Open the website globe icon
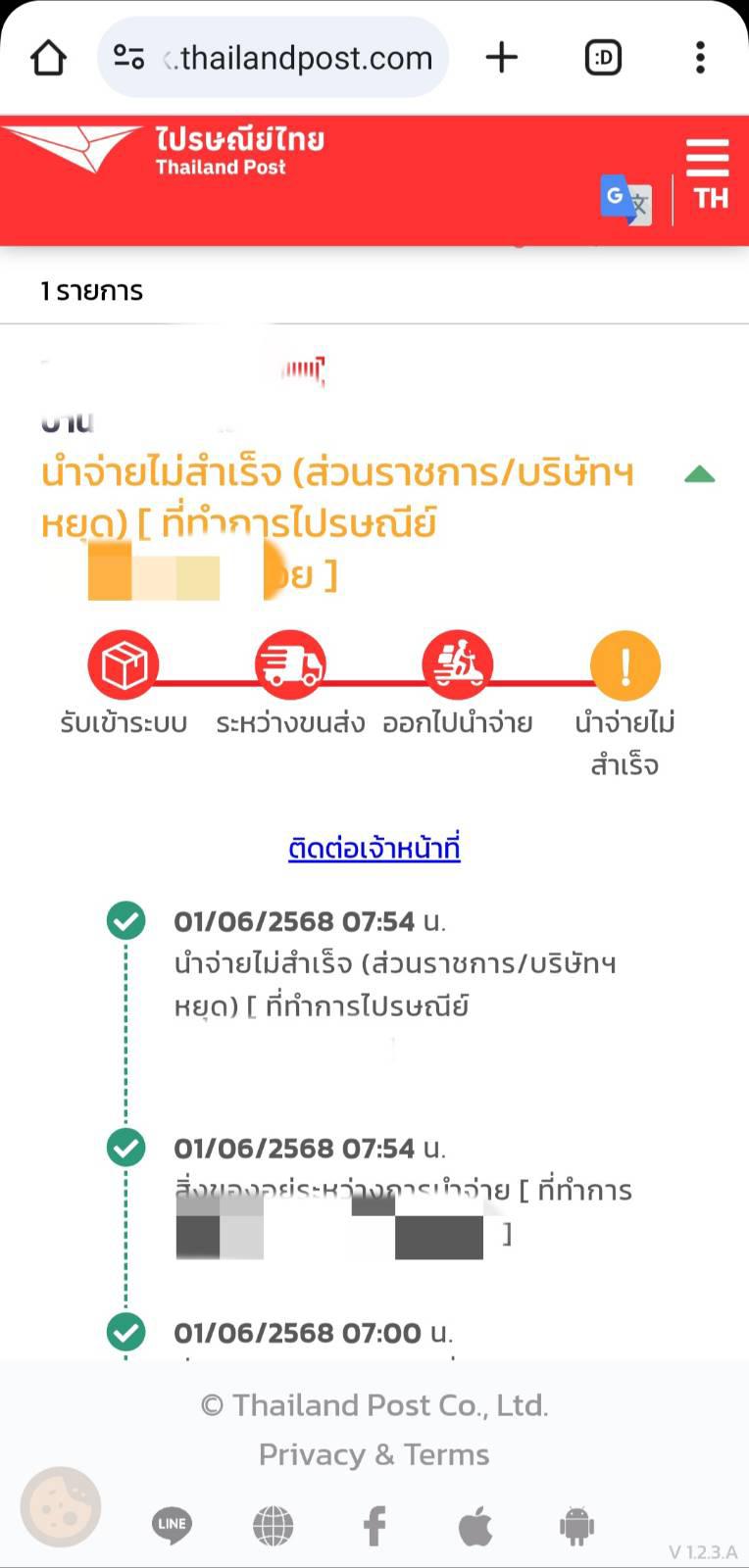 tap(273, 1526)
